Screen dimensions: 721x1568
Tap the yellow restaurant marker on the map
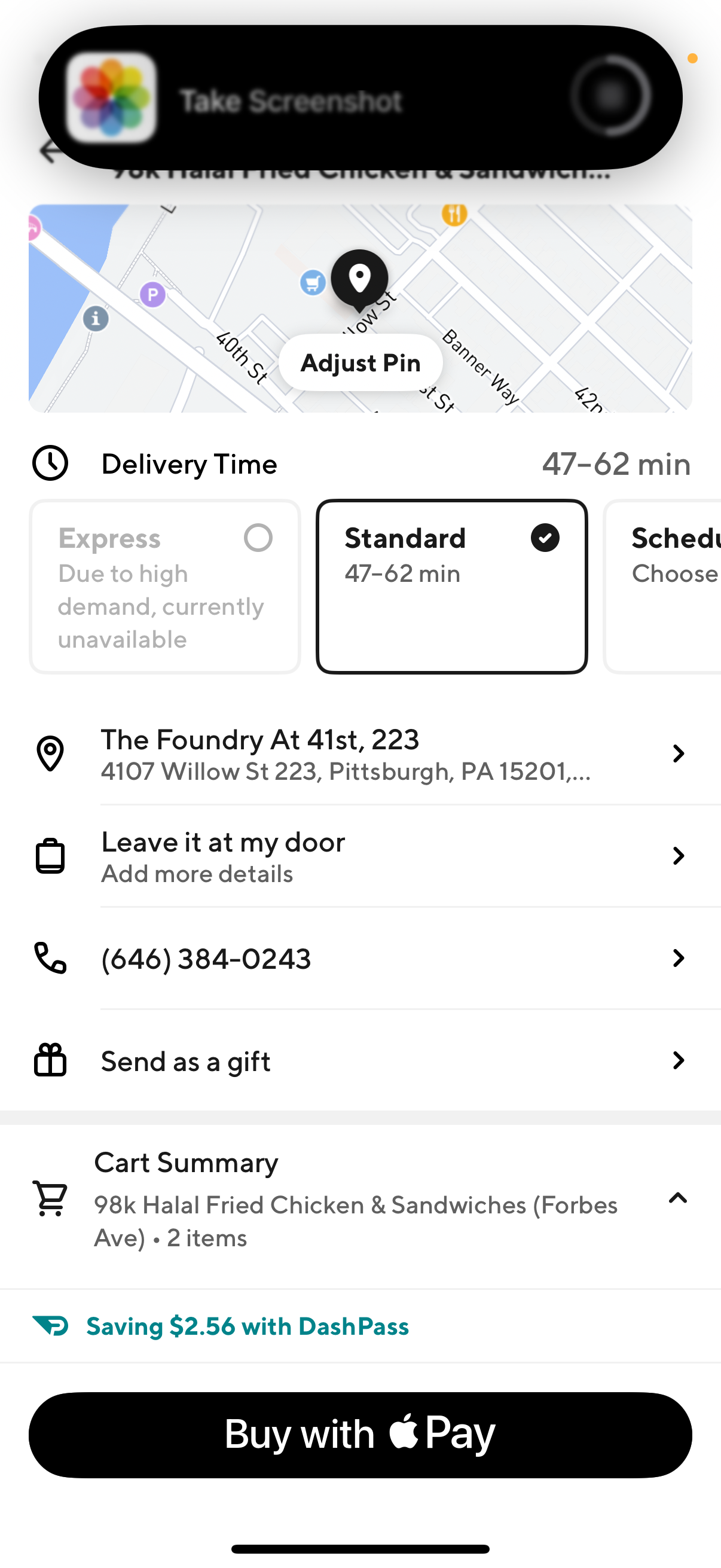click(x=453, y=214)
